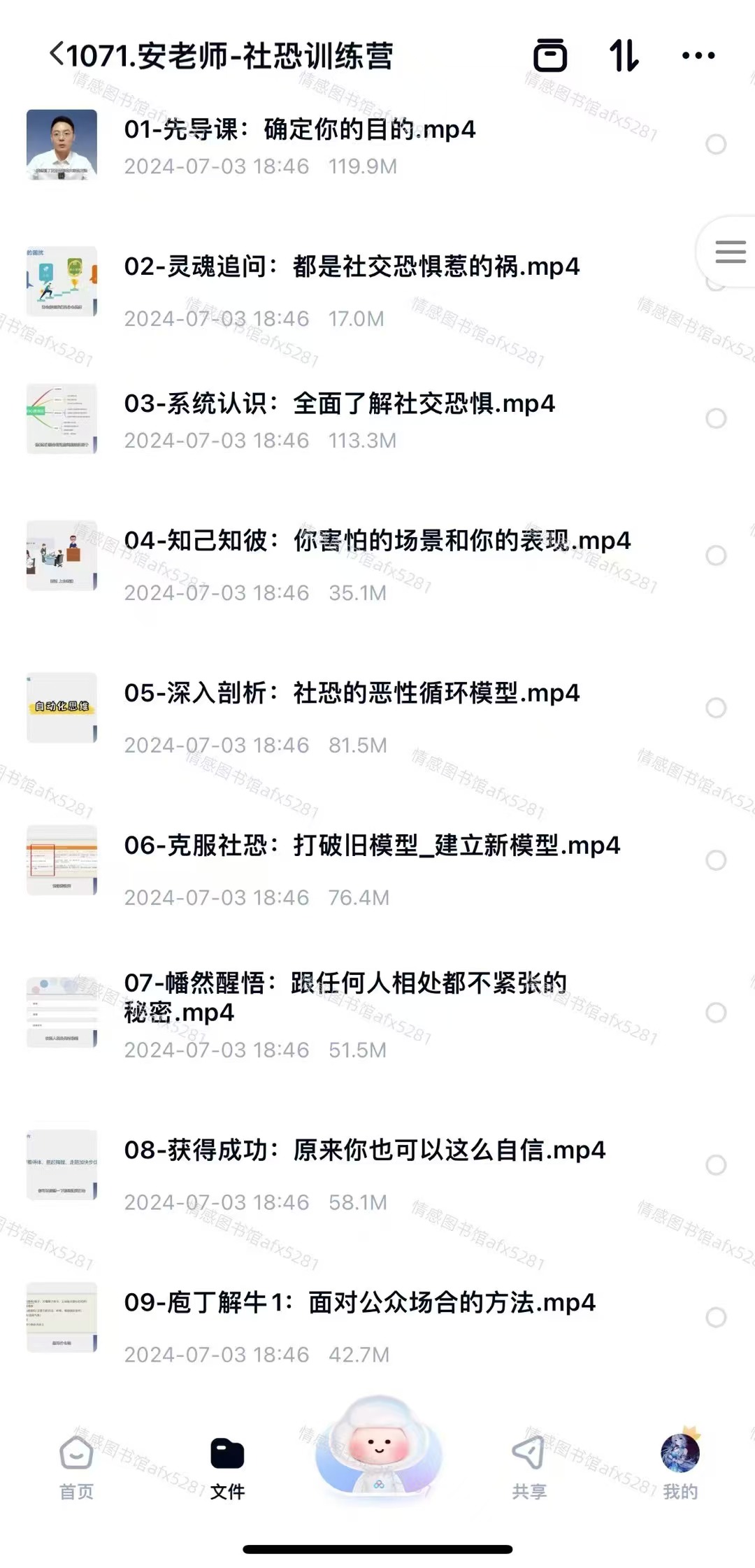Open video 08-获得成功：原来你也可以这么自信.mp4

365,1150
